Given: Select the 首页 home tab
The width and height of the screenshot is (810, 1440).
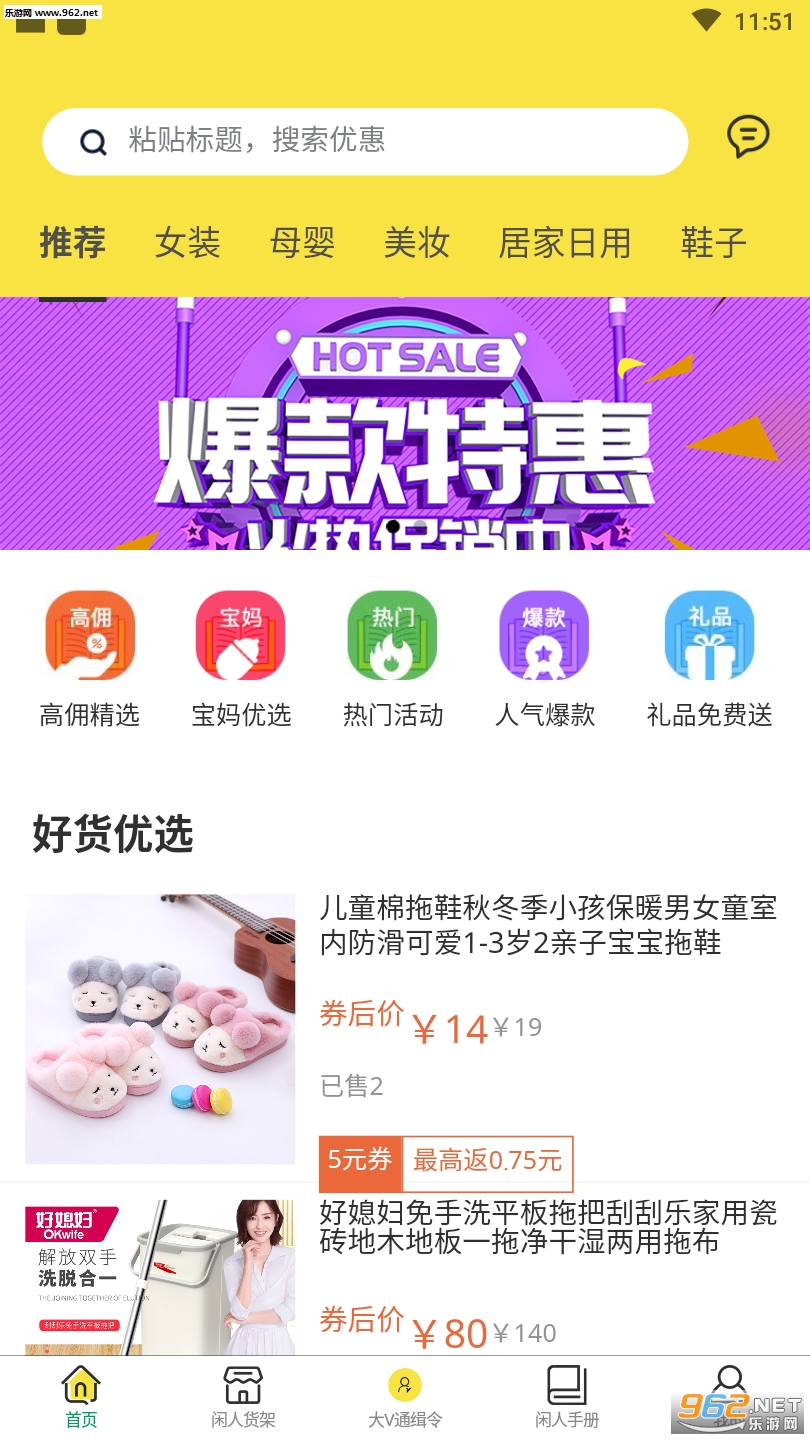Looking at the screenshot, I should [81, 1396].
